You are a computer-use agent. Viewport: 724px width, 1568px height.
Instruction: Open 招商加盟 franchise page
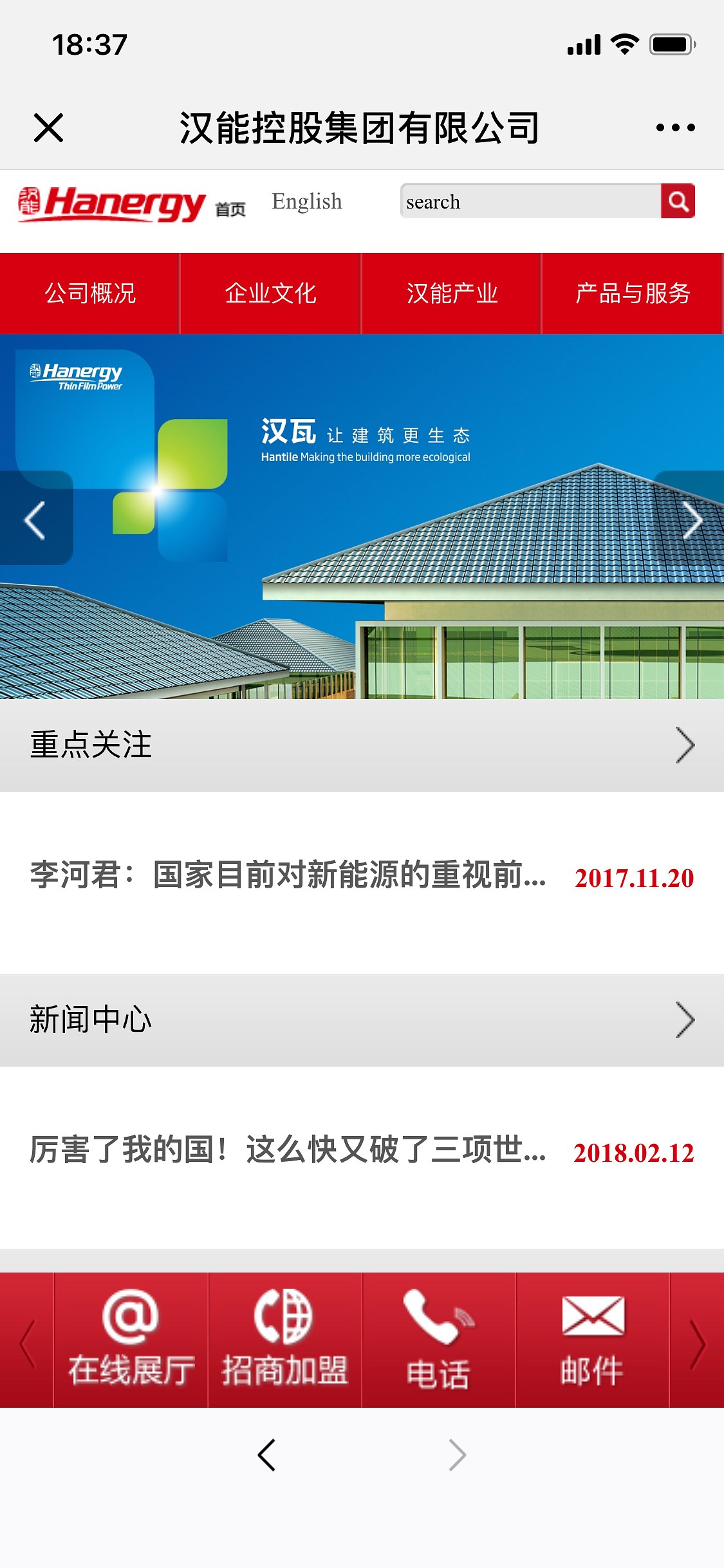(284, 1339)
